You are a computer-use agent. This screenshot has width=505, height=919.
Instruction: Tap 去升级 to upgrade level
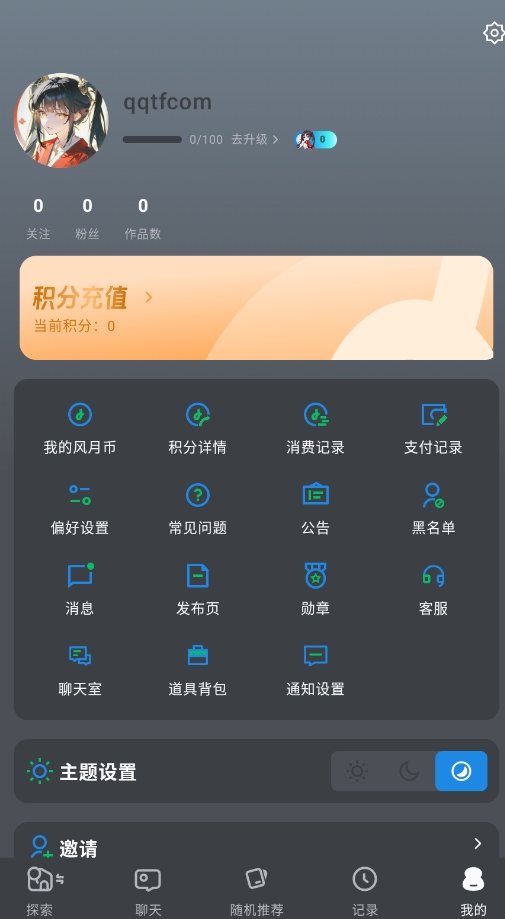point(255,139)
